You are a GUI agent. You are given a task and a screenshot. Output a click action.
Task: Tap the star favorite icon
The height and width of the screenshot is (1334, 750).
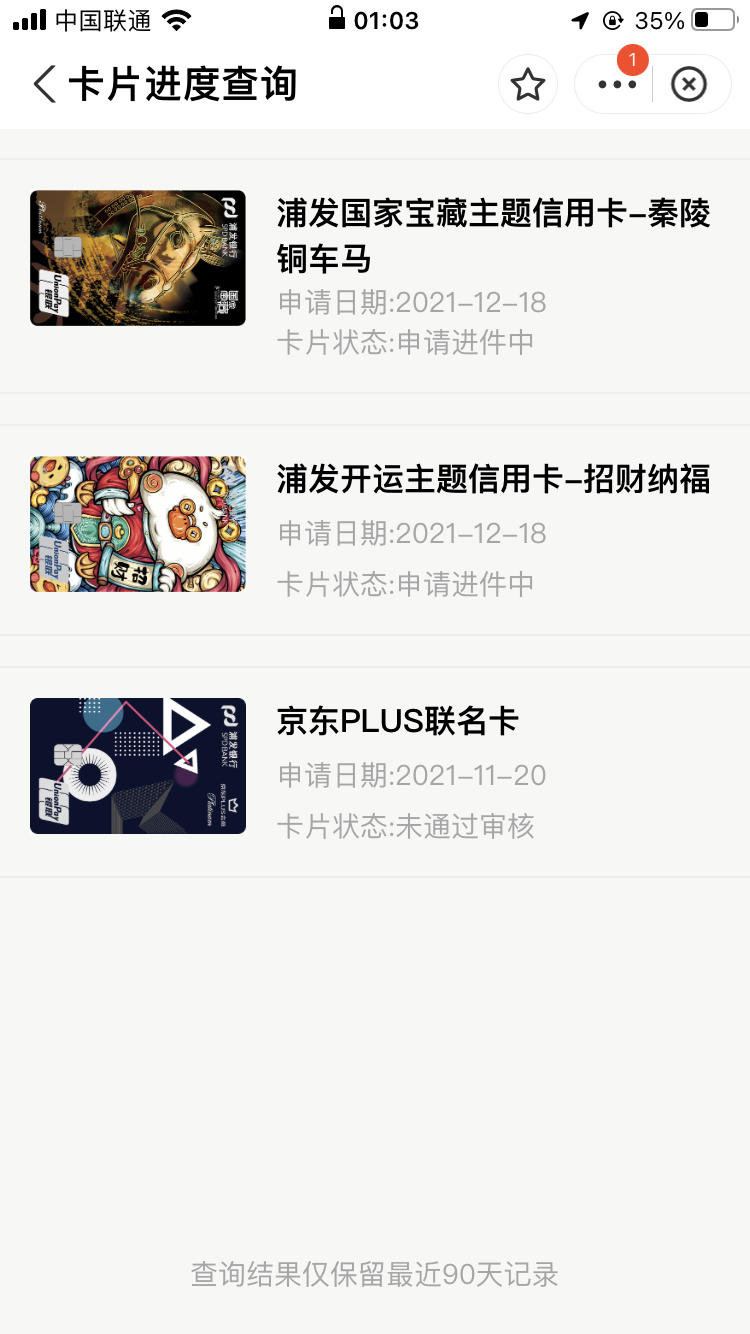click(x=528, y=85)
